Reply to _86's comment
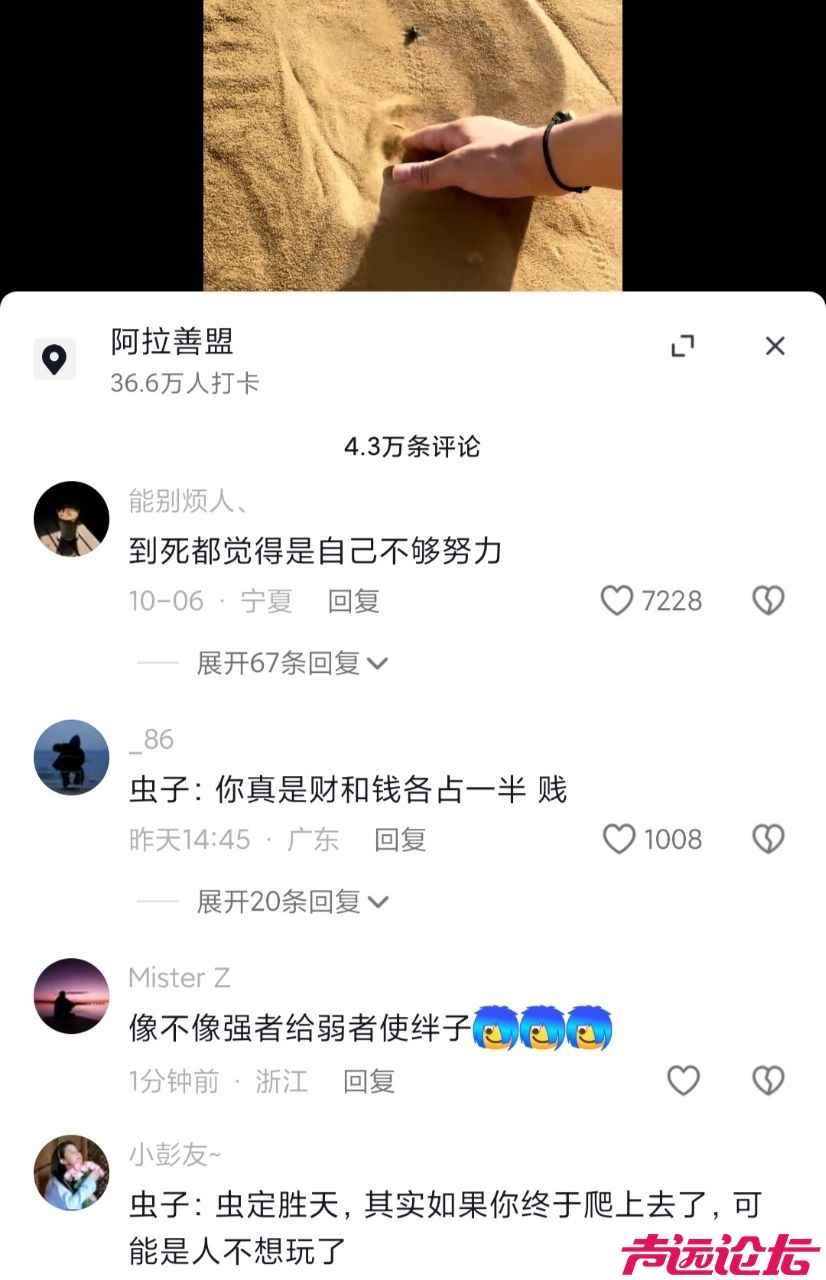826x1280 pixels. (400, 839)
